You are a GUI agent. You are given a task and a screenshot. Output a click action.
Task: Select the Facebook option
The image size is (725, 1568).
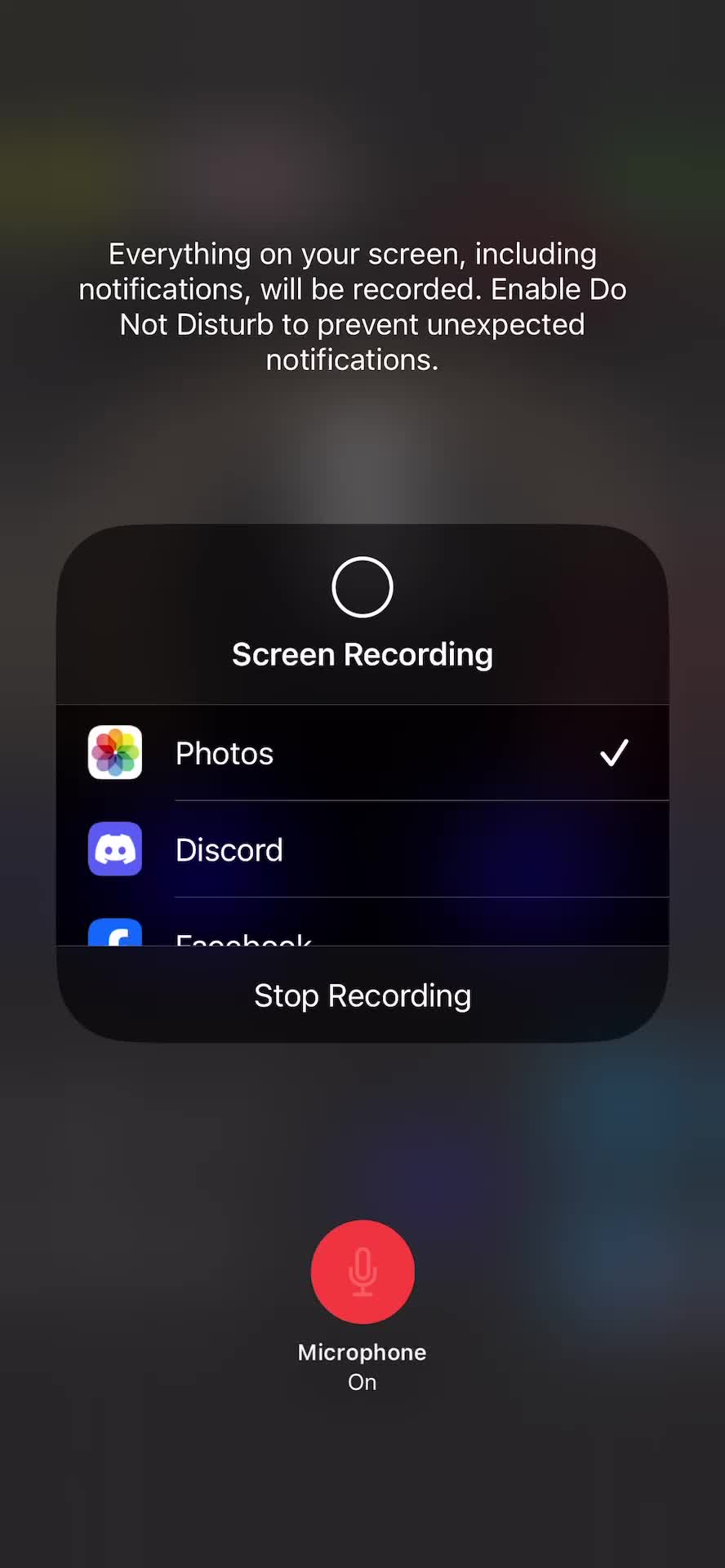[245, 935]
